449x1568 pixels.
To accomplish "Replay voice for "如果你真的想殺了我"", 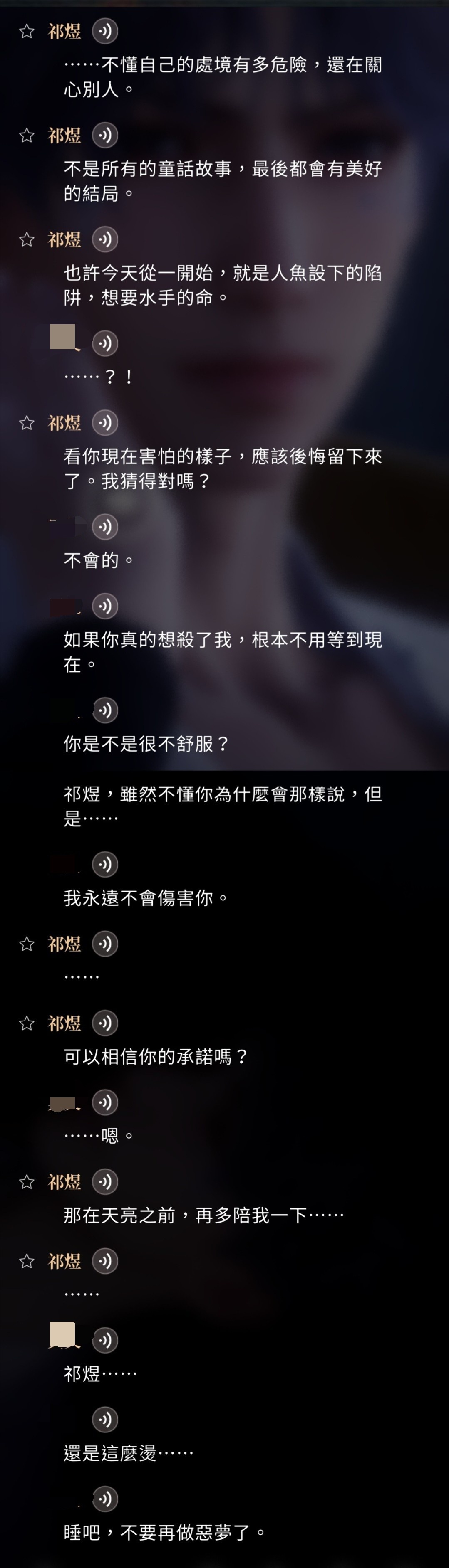I will click(x=105, y=606).
